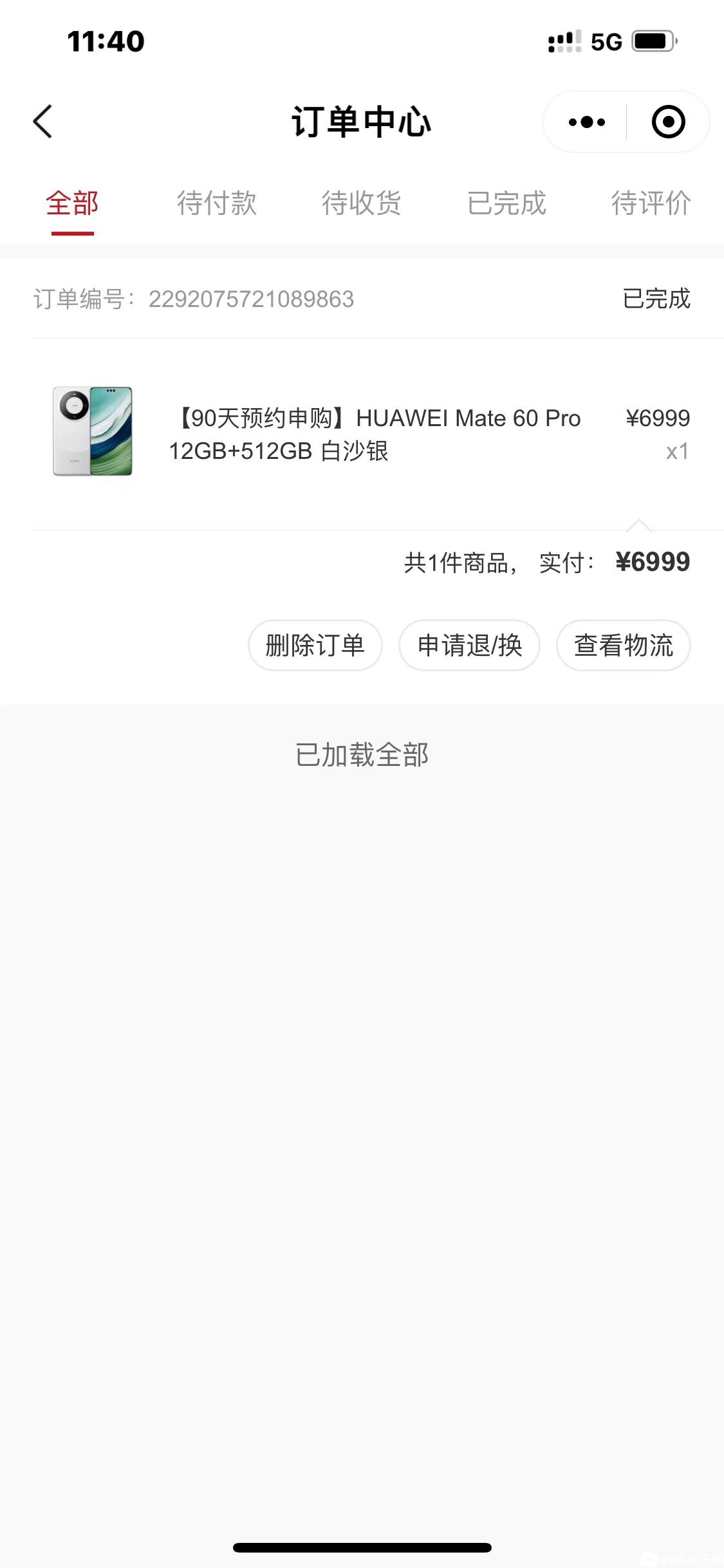The width and height of the screenshot is (724, 1568).
Task: Check shipping with 查看物流
Action: point(623,645)
